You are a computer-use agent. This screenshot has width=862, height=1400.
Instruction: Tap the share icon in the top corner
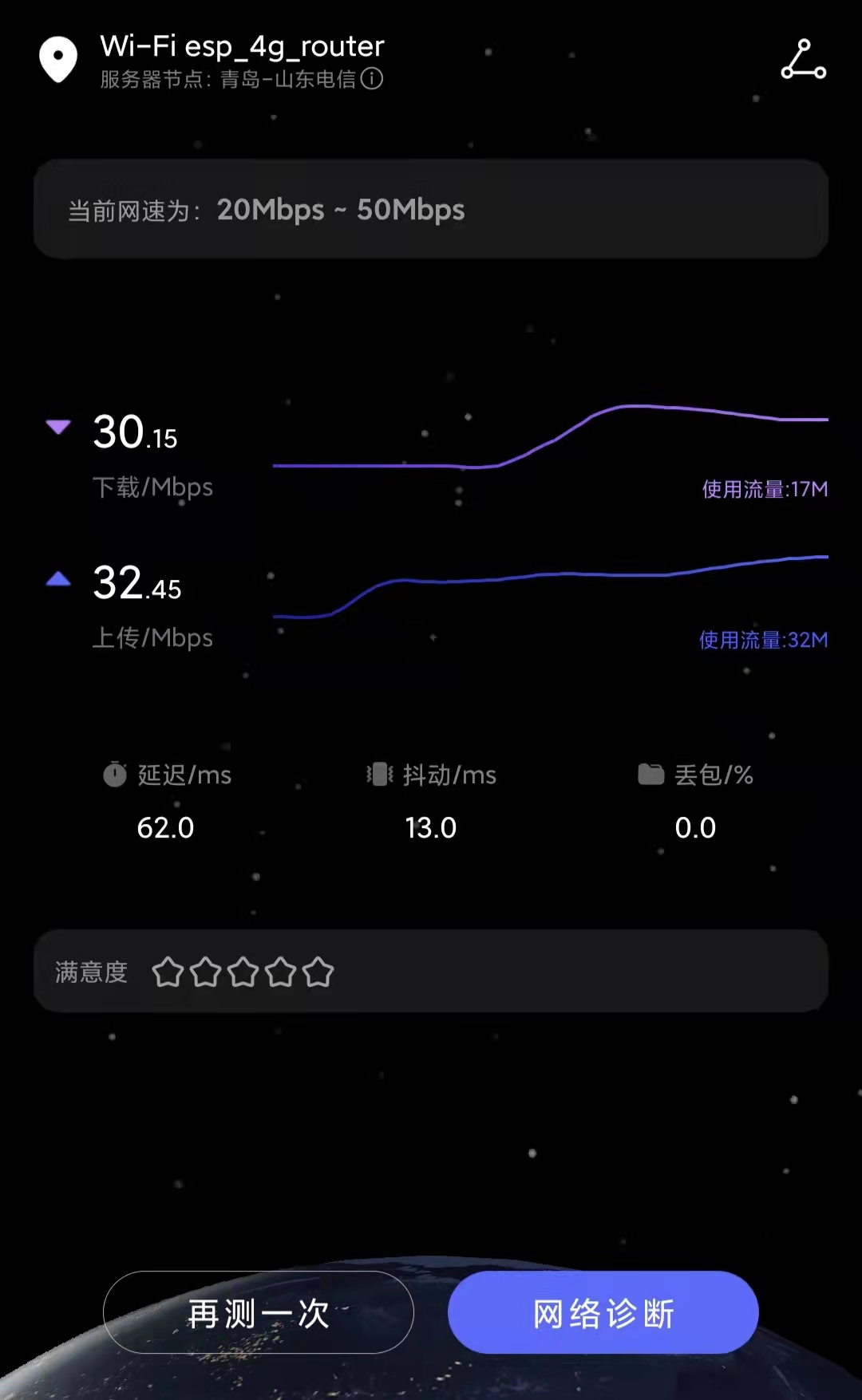[803, 61]
